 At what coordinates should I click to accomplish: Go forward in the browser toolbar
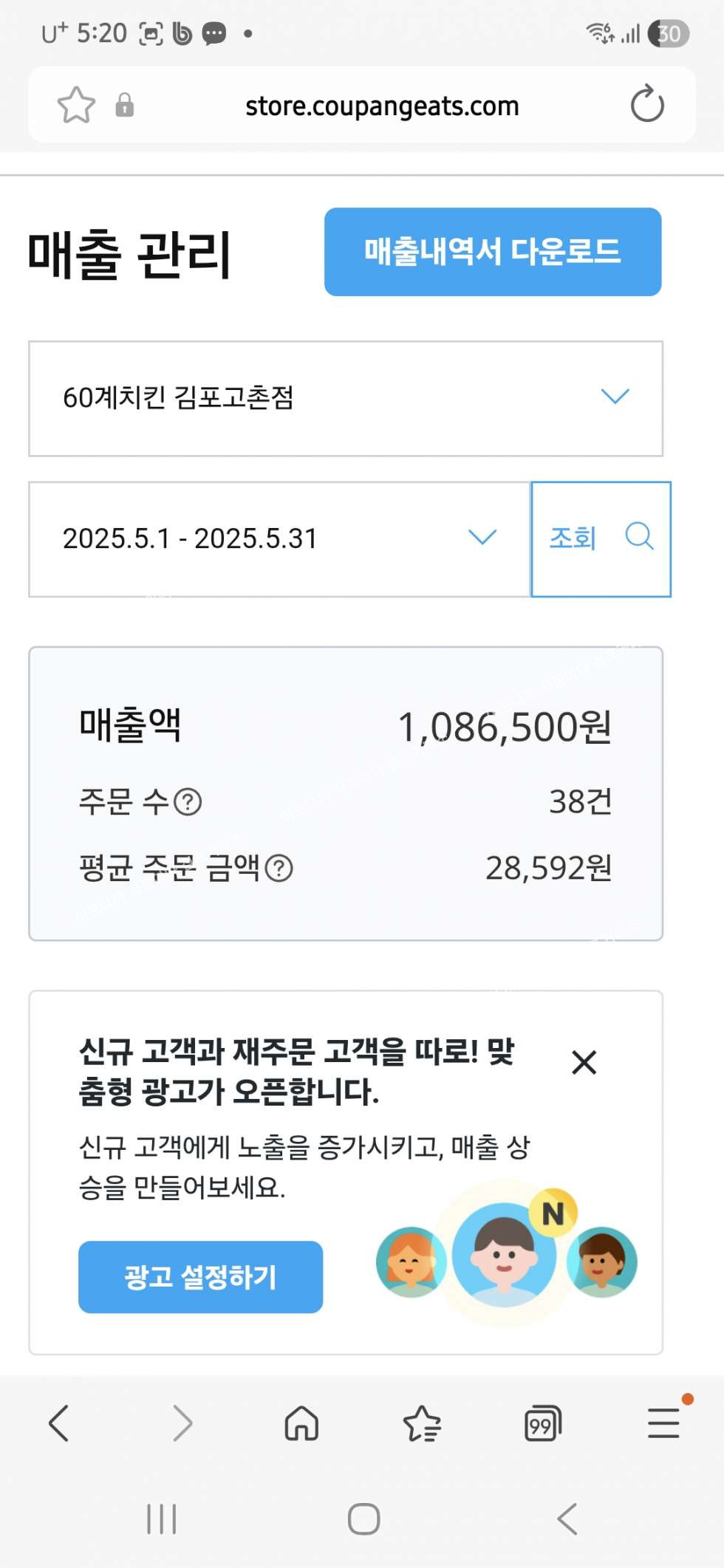(182, 1423)
